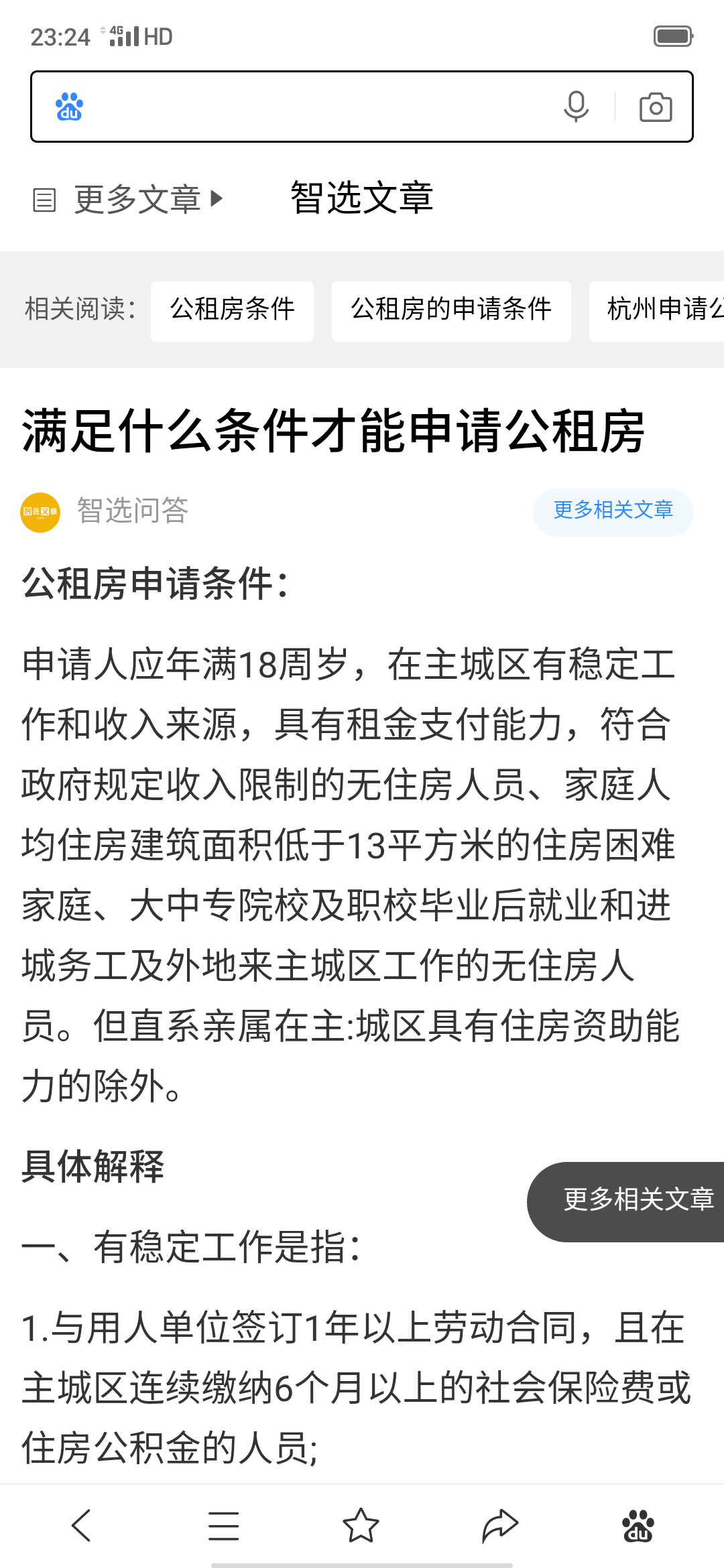The image size is (724, 1568).
Task: Tap the Baidu search input box
Action: pyautogui.click(x=315, y=107)
